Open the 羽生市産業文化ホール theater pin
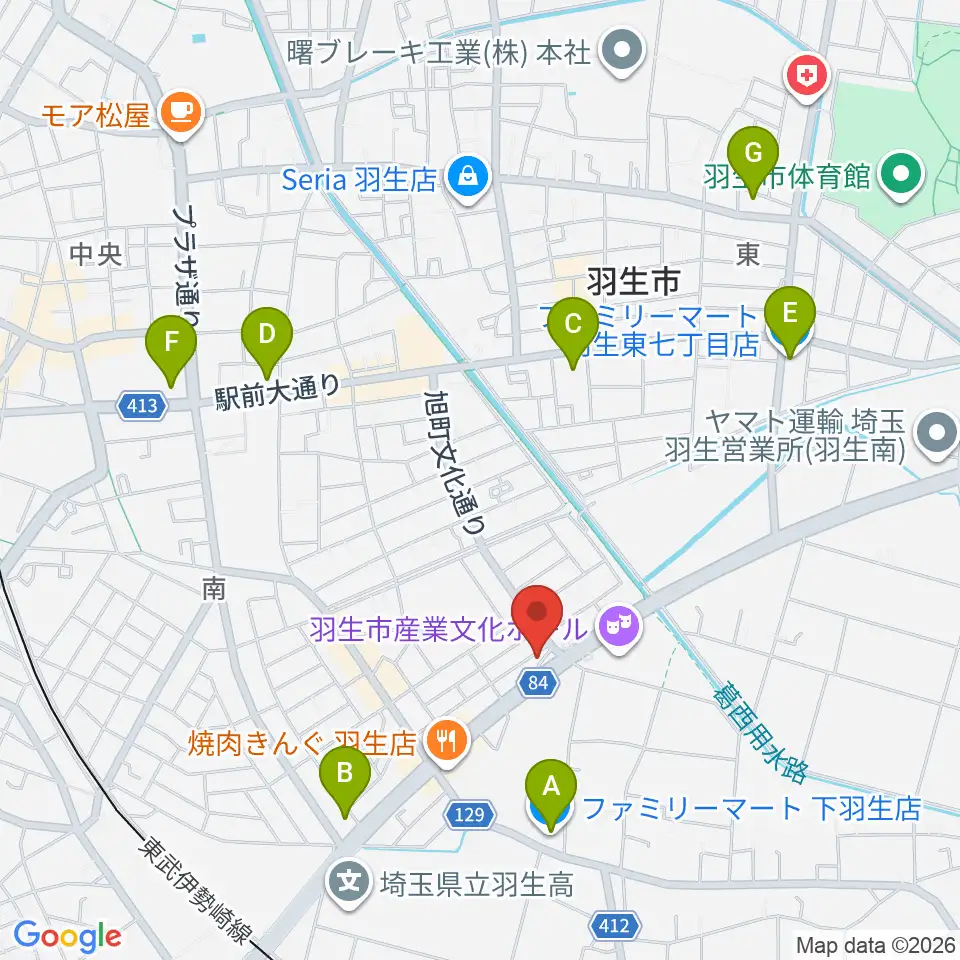 coord(620,628)
